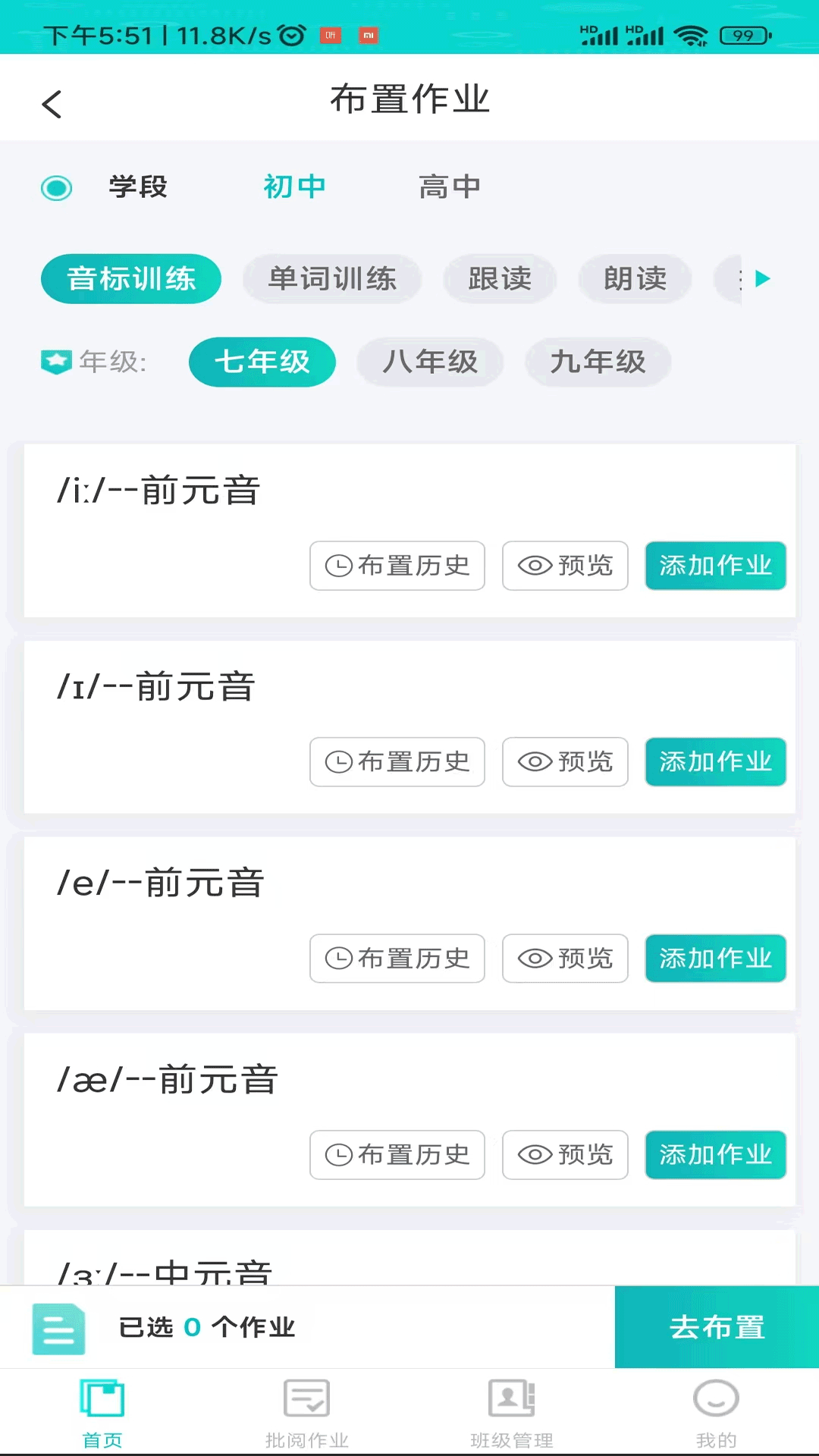Tap the 班级管理 contact card icon

512,1398
